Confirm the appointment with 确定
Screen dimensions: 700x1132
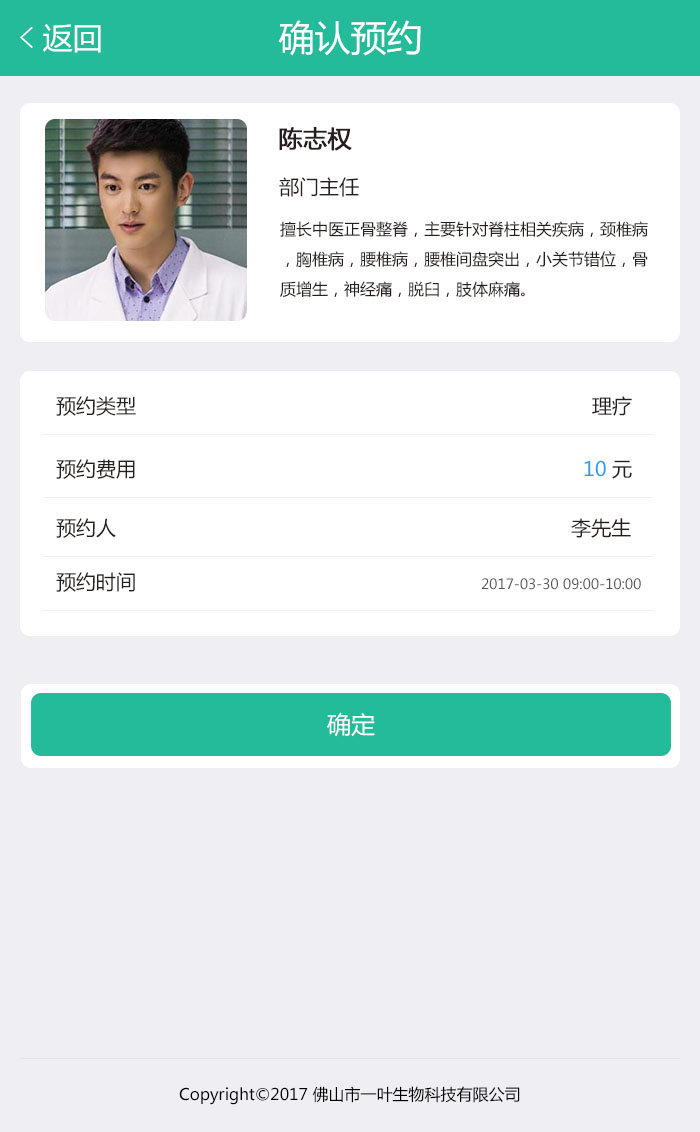[350, 725]
